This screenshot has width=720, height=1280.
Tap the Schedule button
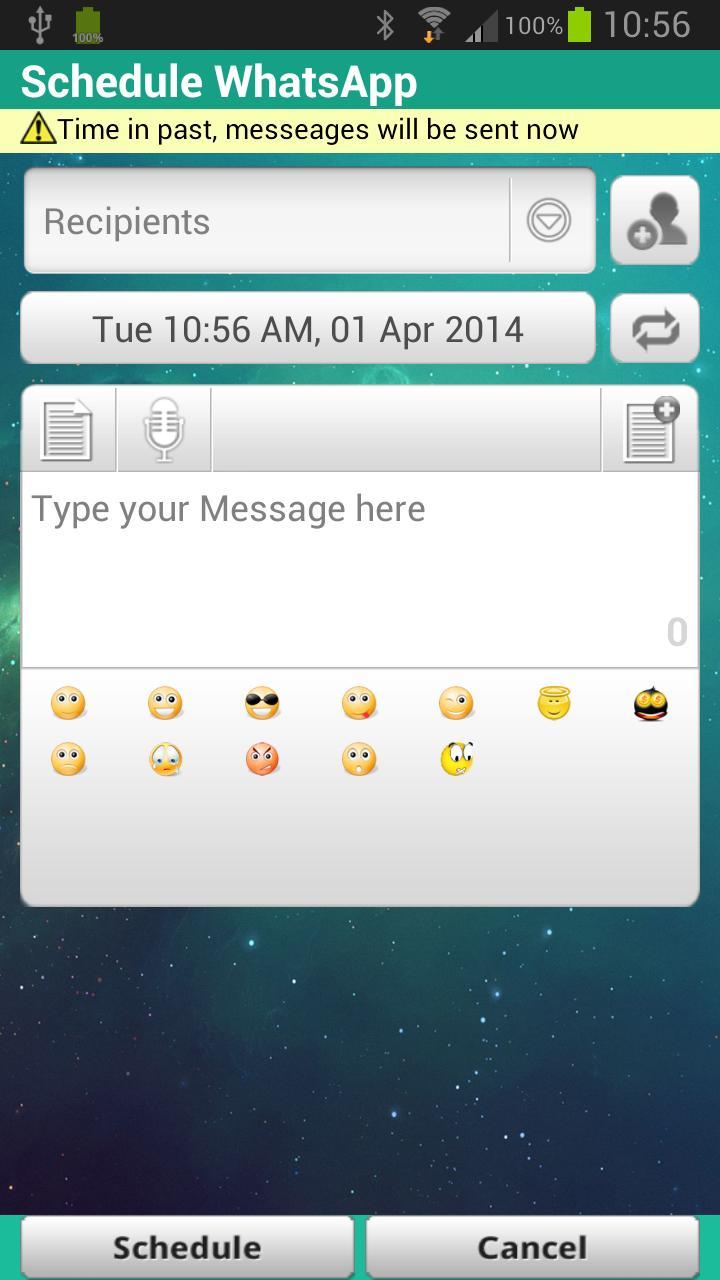(187, 1247)
